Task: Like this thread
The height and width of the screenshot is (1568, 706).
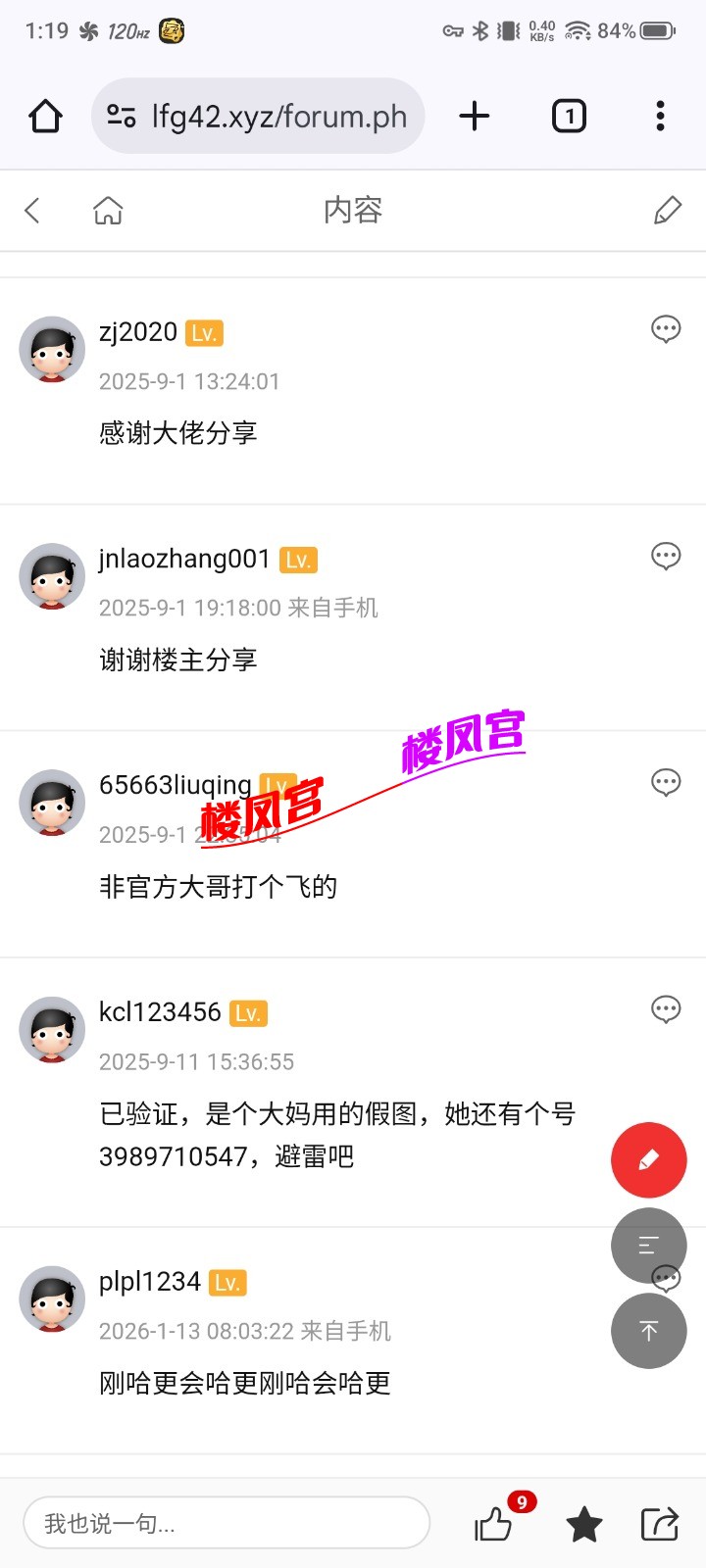Action: coord(494,1524)
